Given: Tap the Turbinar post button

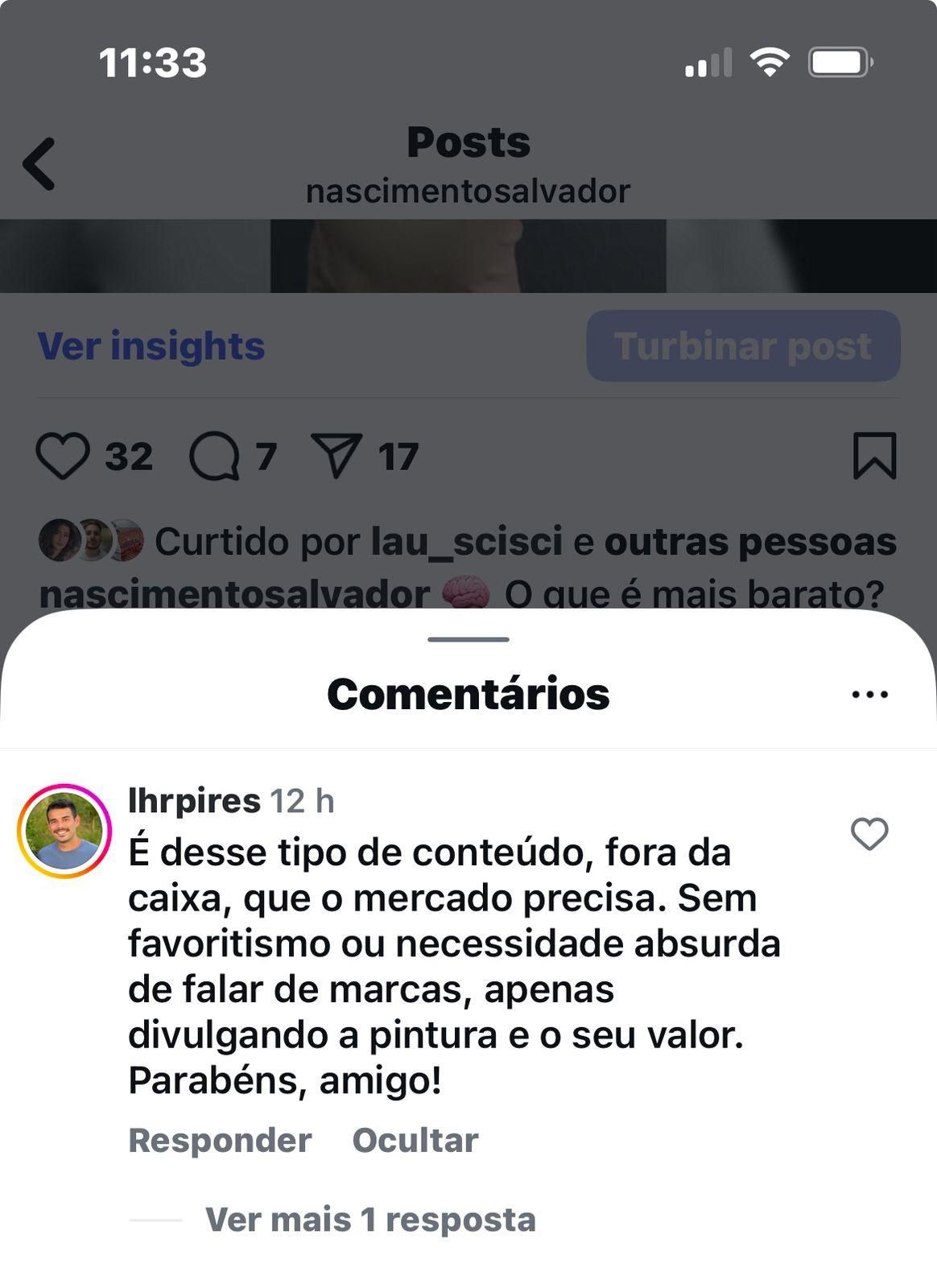Looking at the screenshot, I should point(742,346).
